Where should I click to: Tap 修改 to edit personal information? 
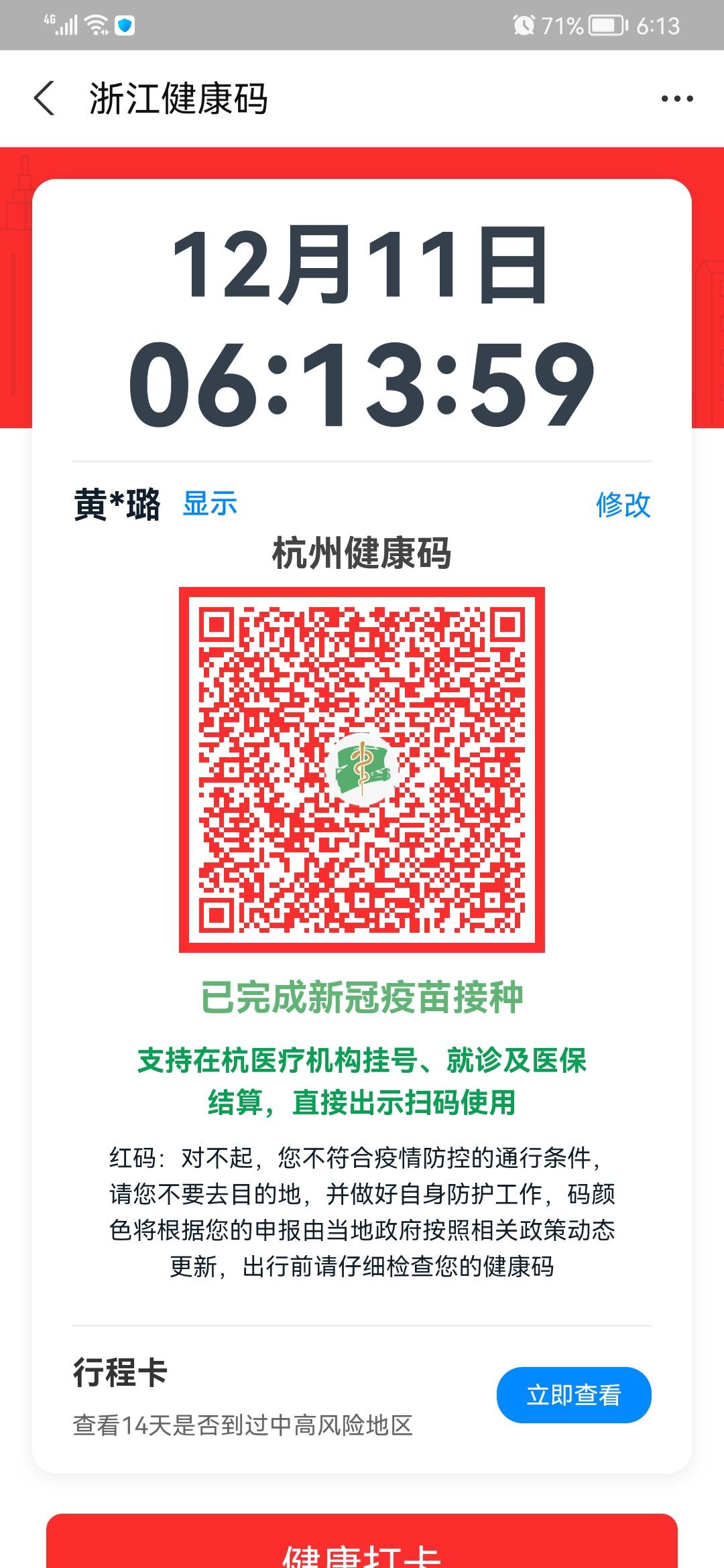point(623,506)
